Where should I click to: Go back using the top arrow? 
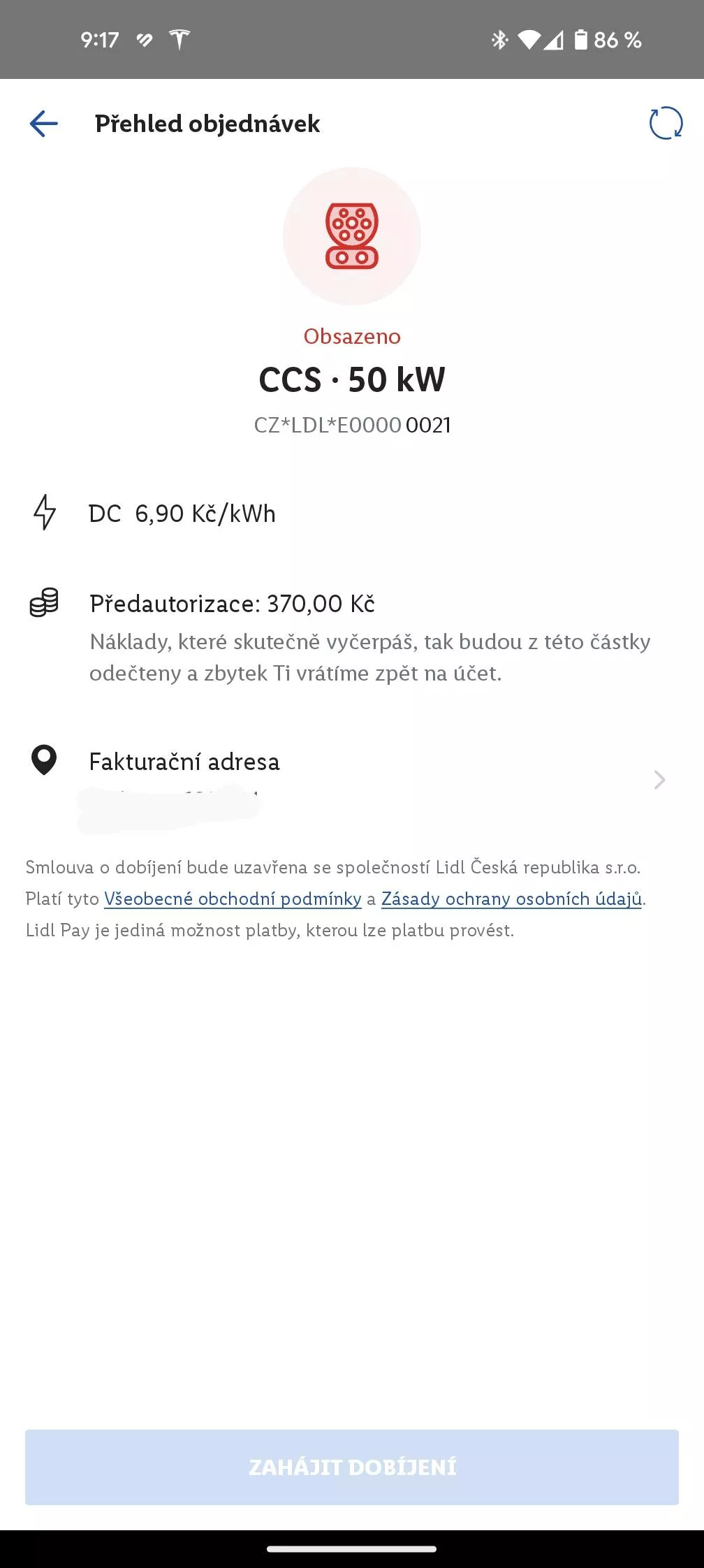click(x=43, y=124)
